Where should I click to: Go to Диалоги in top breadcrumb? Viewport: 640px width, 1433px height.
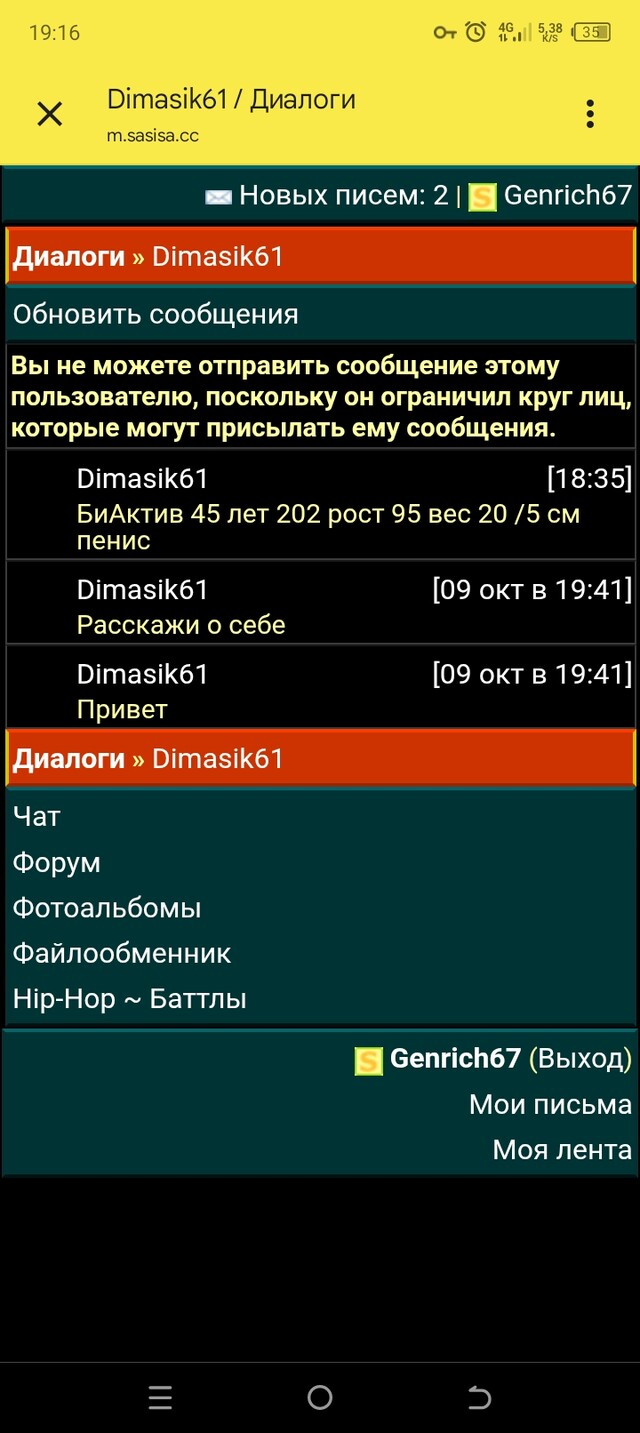pos(68,257)
